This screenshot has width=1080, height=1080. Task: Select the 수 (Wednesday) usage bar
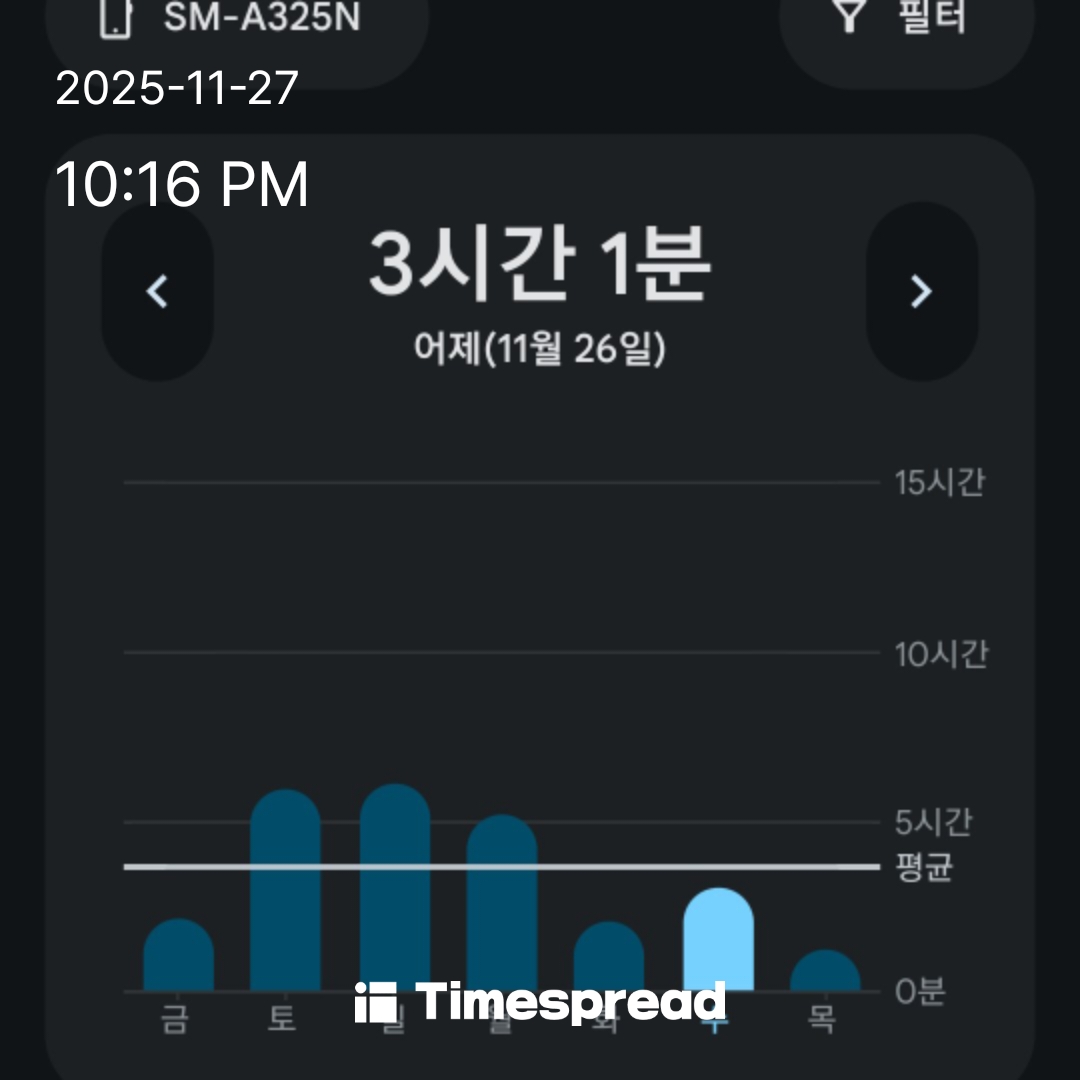point(718,940)
